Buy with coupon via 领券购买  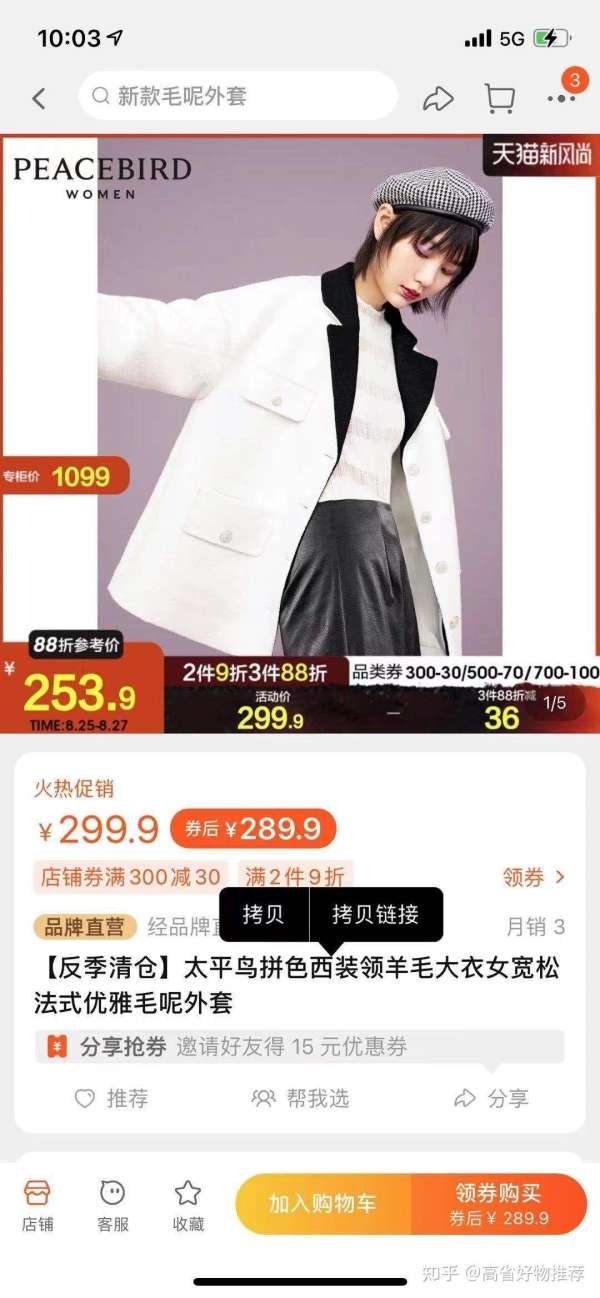pos(498,1204)
